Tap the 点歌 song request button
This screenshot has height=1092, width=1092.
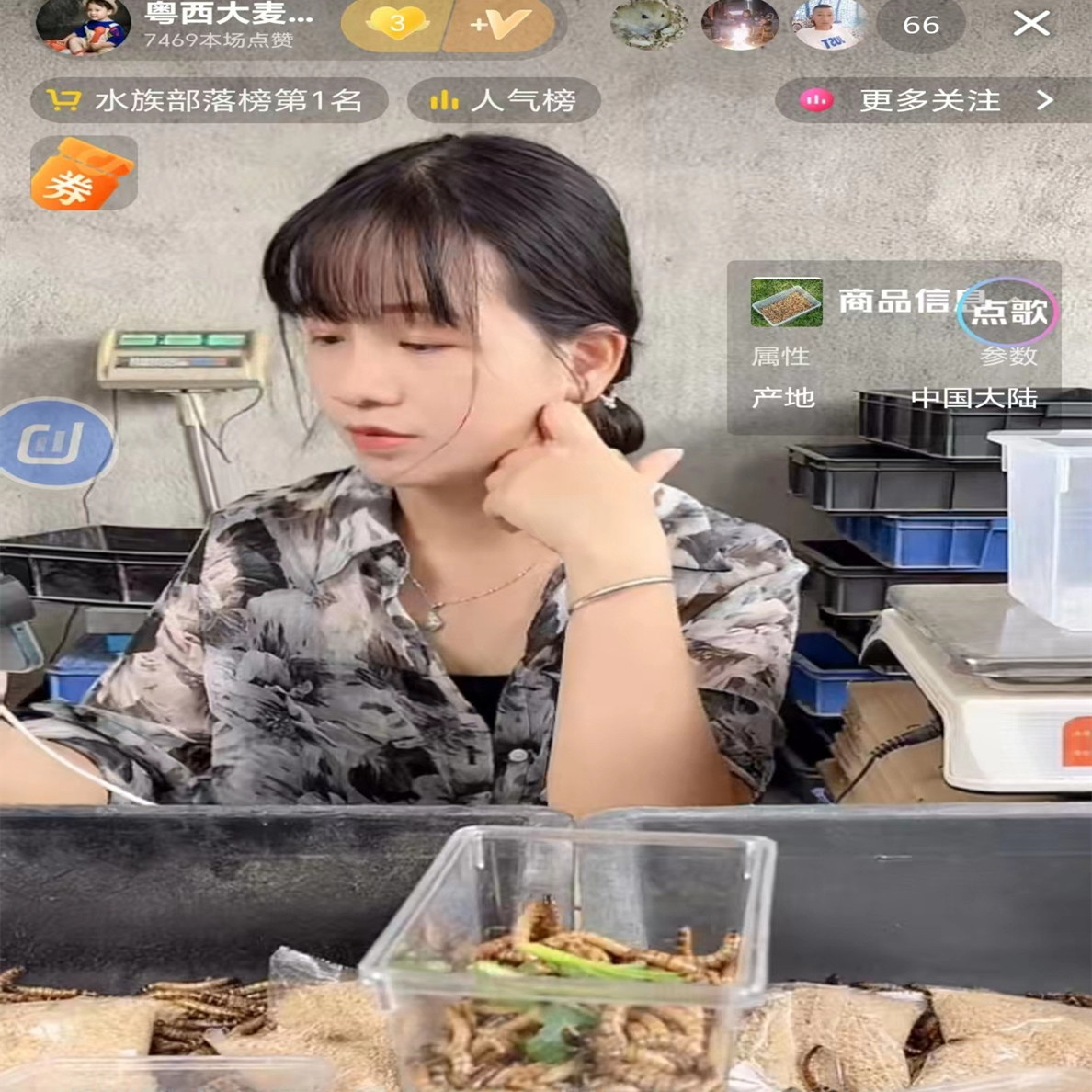tap(1007, 312)
